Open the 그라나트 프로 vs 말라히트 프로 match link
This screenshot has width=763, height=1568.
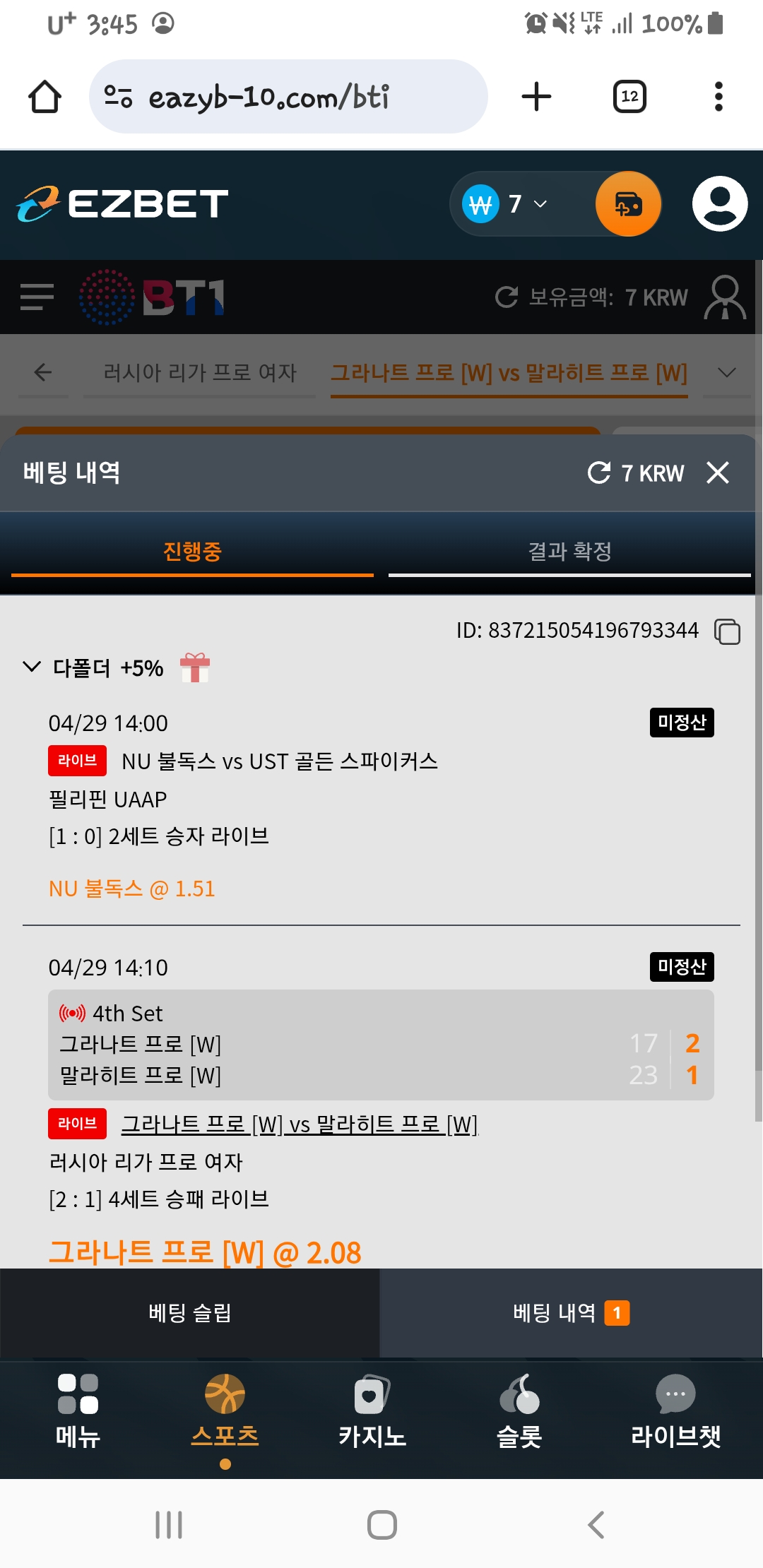click(x=300, y=1124)
